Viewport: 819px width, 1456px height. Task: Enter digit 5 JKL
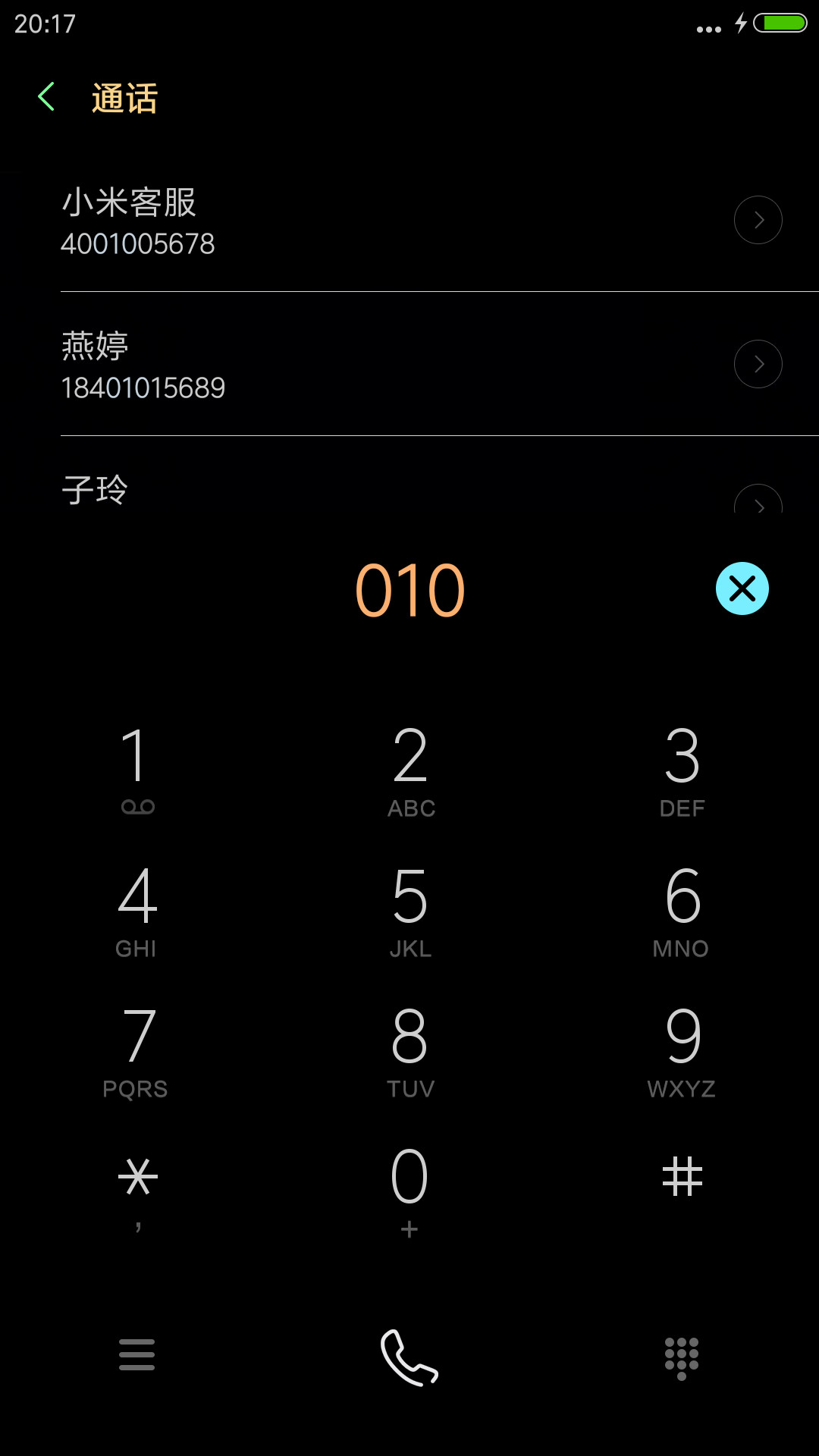tap(410, 910)
